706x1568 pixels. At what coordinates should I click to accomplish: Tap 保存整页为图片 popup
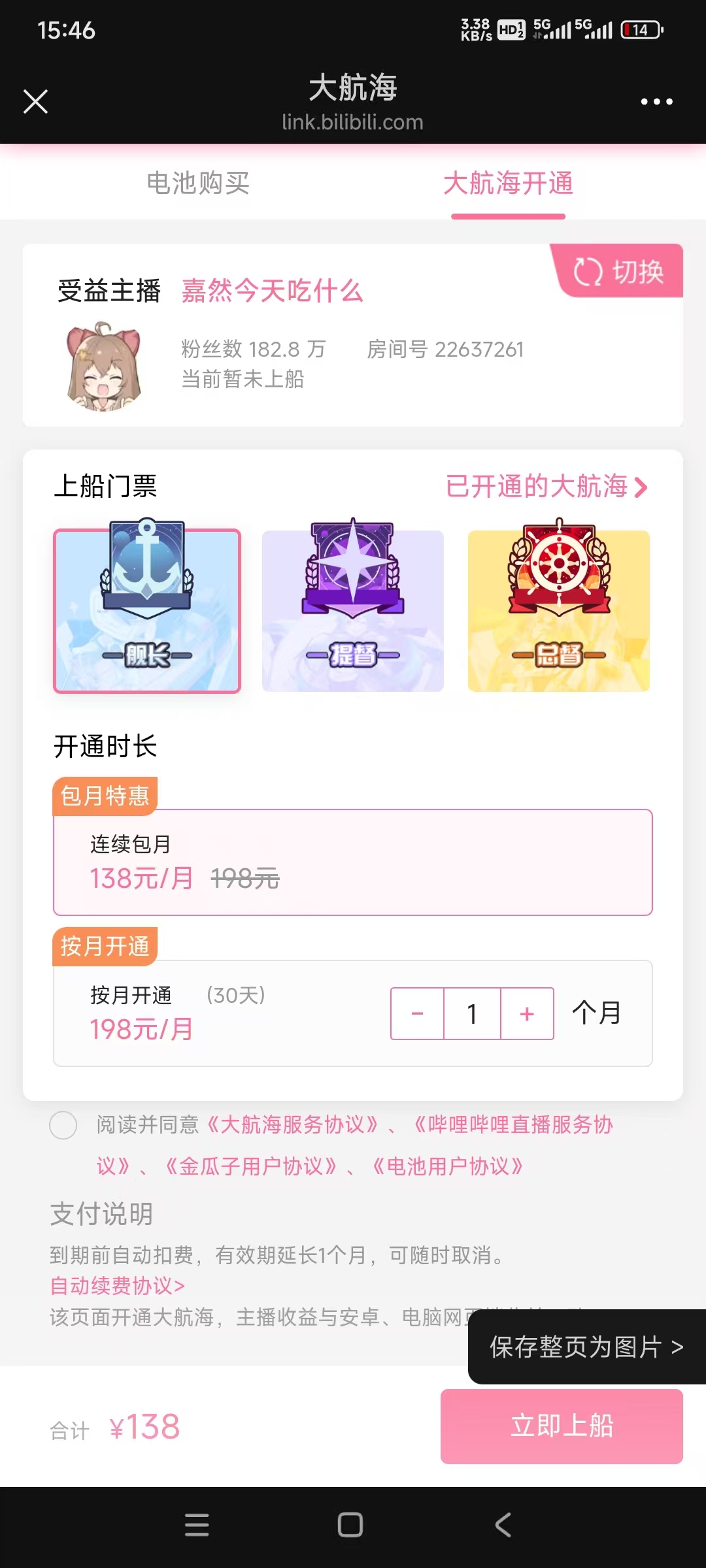[586, 1347]
